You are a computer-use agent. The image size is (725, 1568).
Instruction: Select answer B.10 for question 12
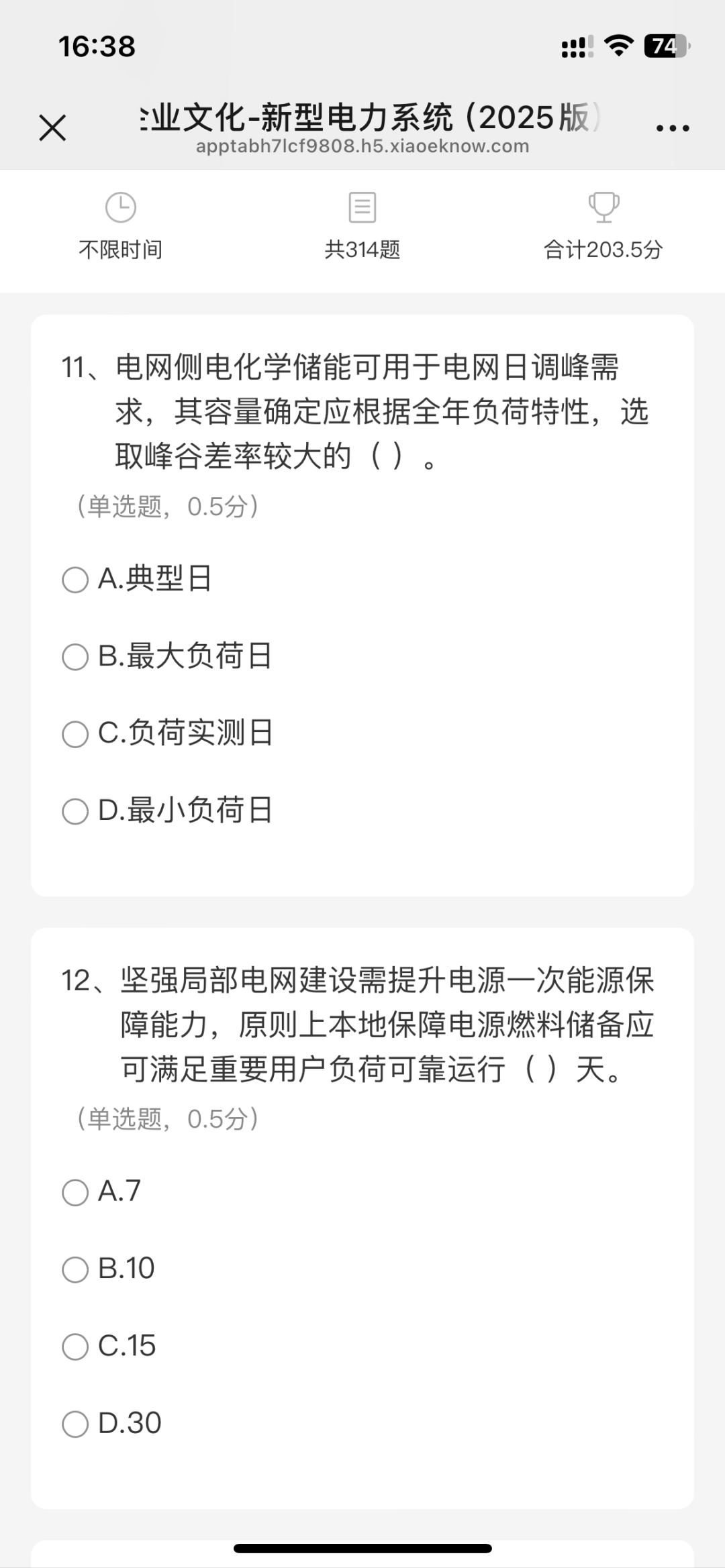coord(75,1269)
